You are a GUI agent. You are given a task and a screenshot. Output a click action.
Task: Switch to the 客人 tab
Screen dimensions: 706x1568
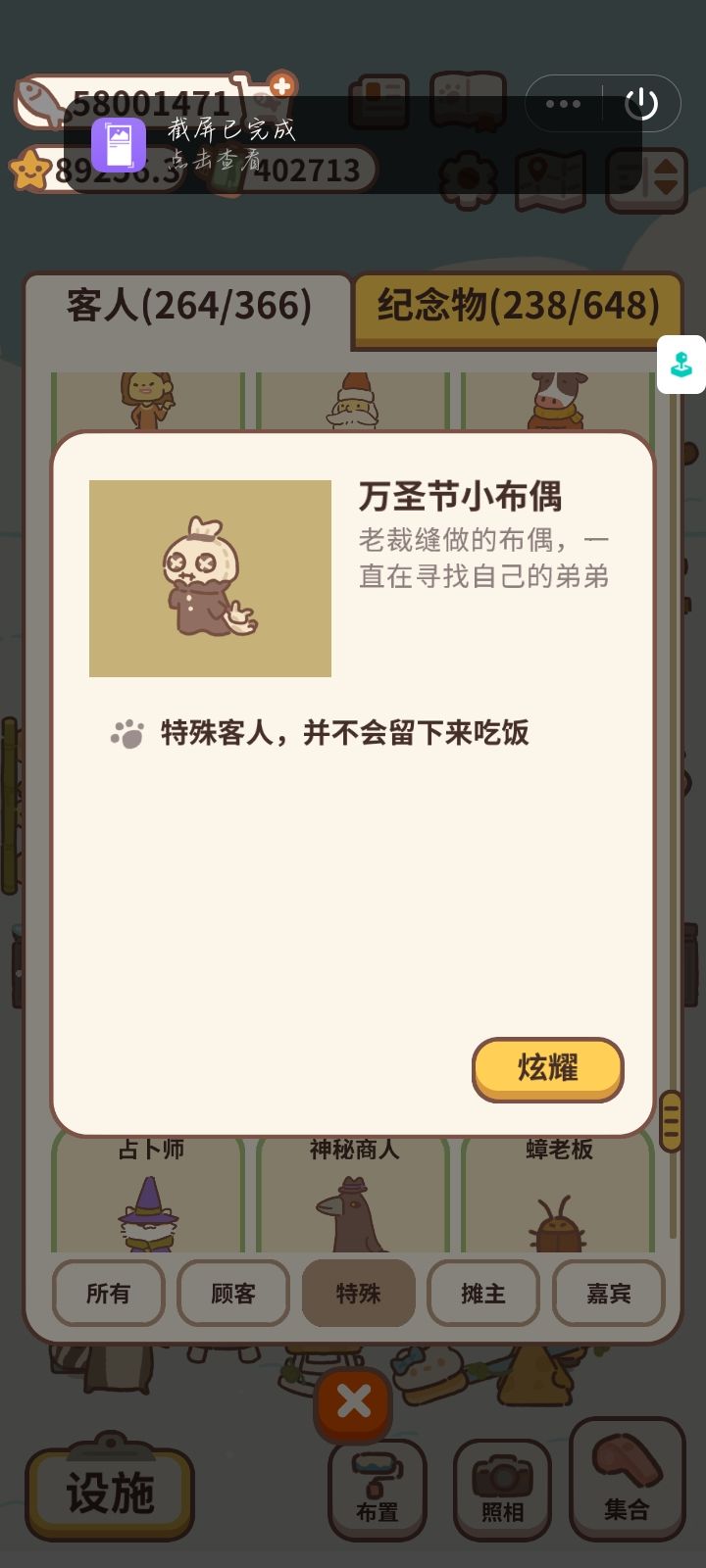click(x=186, y=308)
